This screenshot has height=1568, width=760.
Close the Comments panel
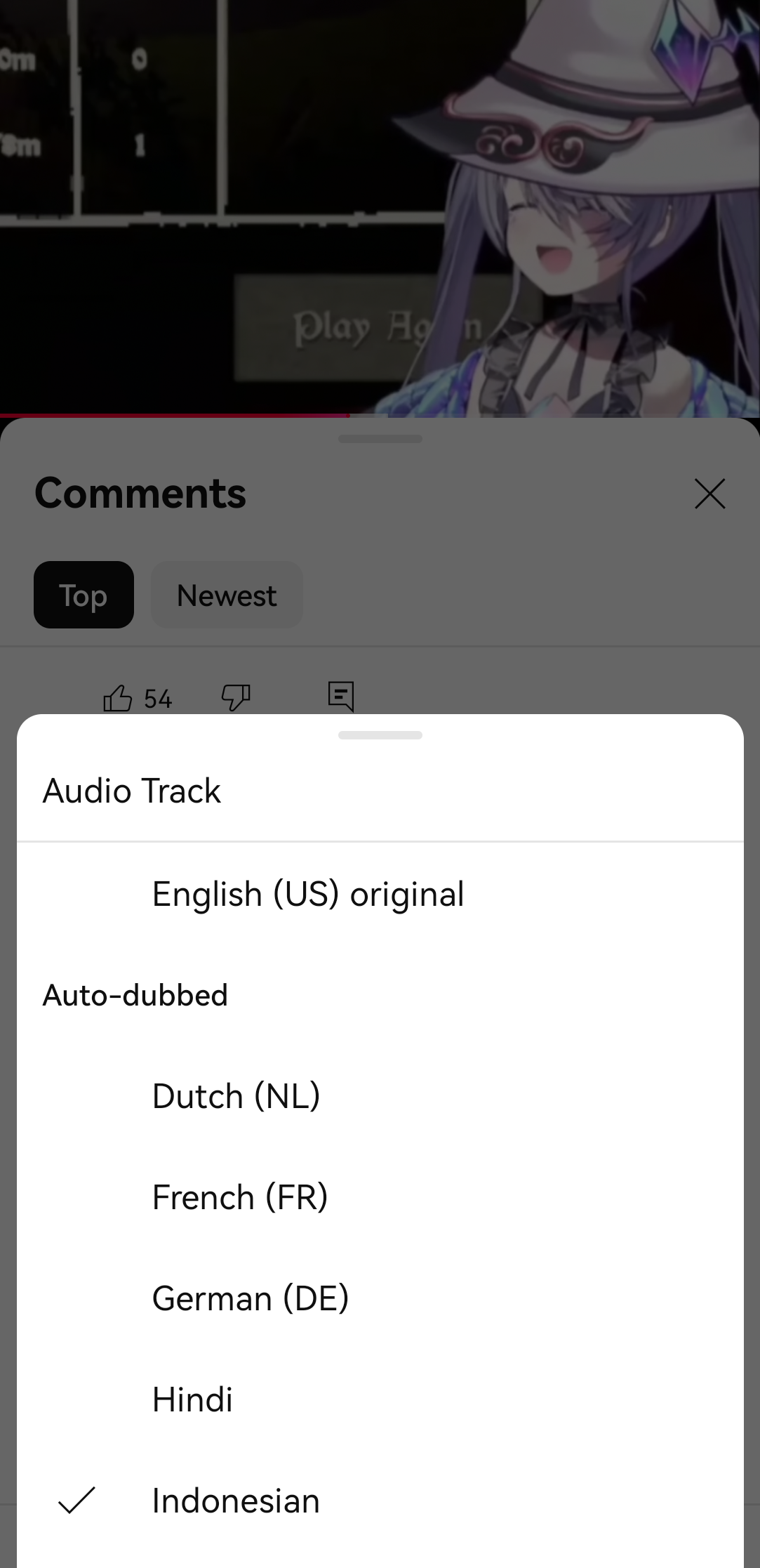pyautogui.click(x=709, y=494)
